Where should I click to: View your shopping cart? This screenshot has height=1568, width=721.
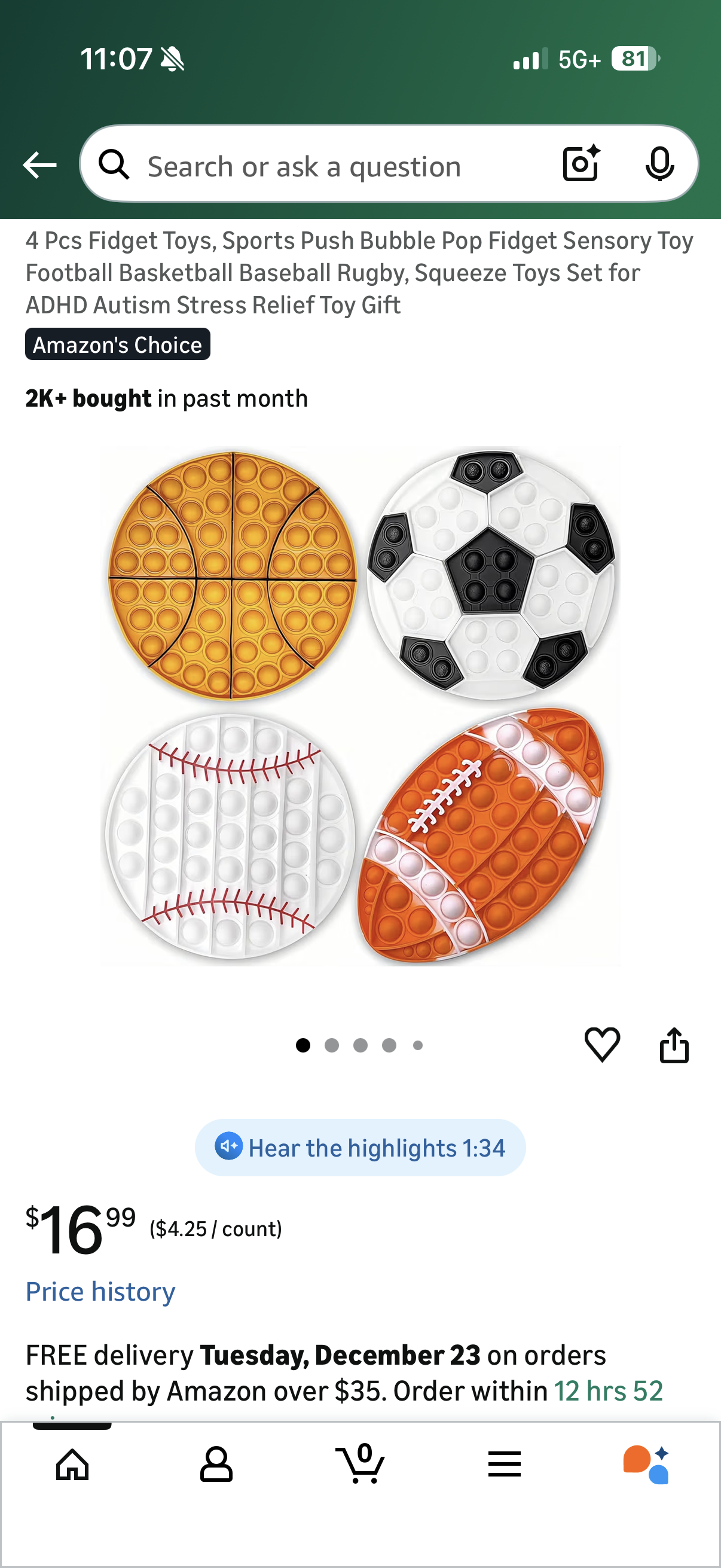(x=360, y=1464)
